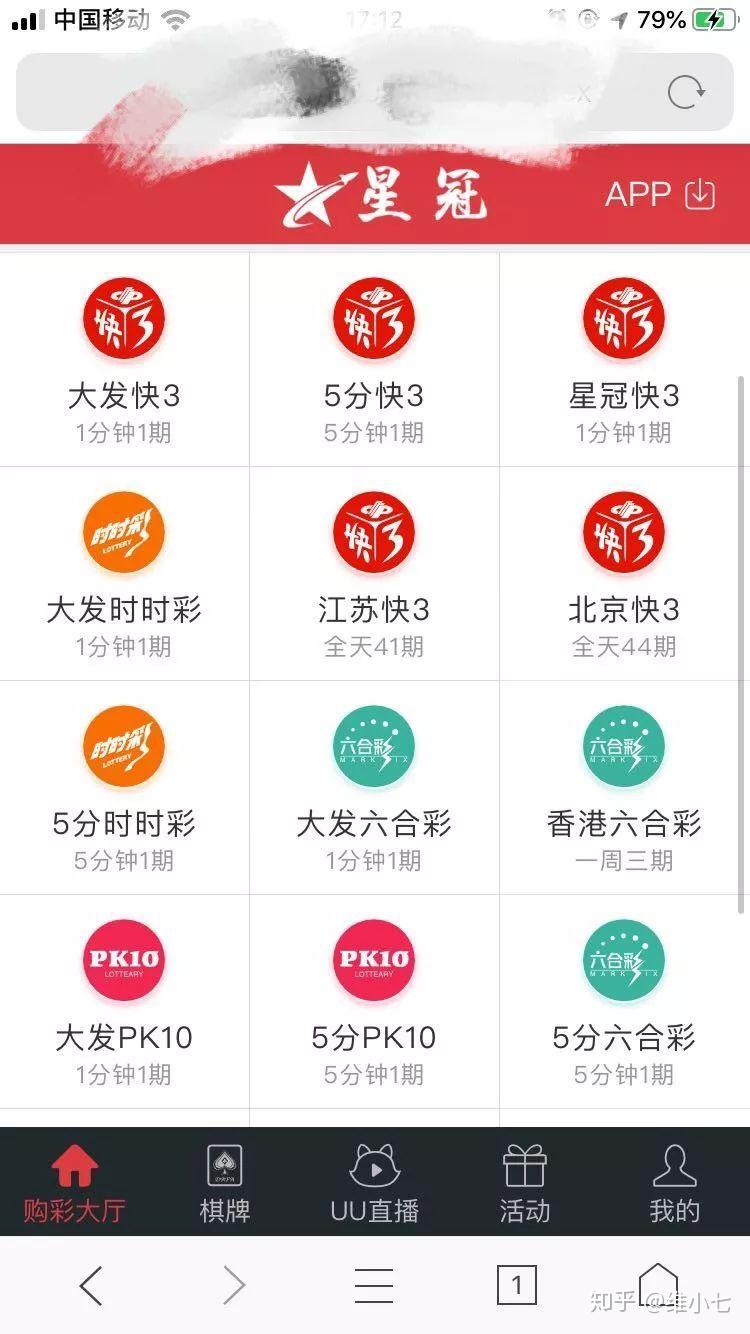Image resolution: width=750 pixels, height=1334 pixels.
Task: Open the 大发快3 game
Action: tap(124, 360)
